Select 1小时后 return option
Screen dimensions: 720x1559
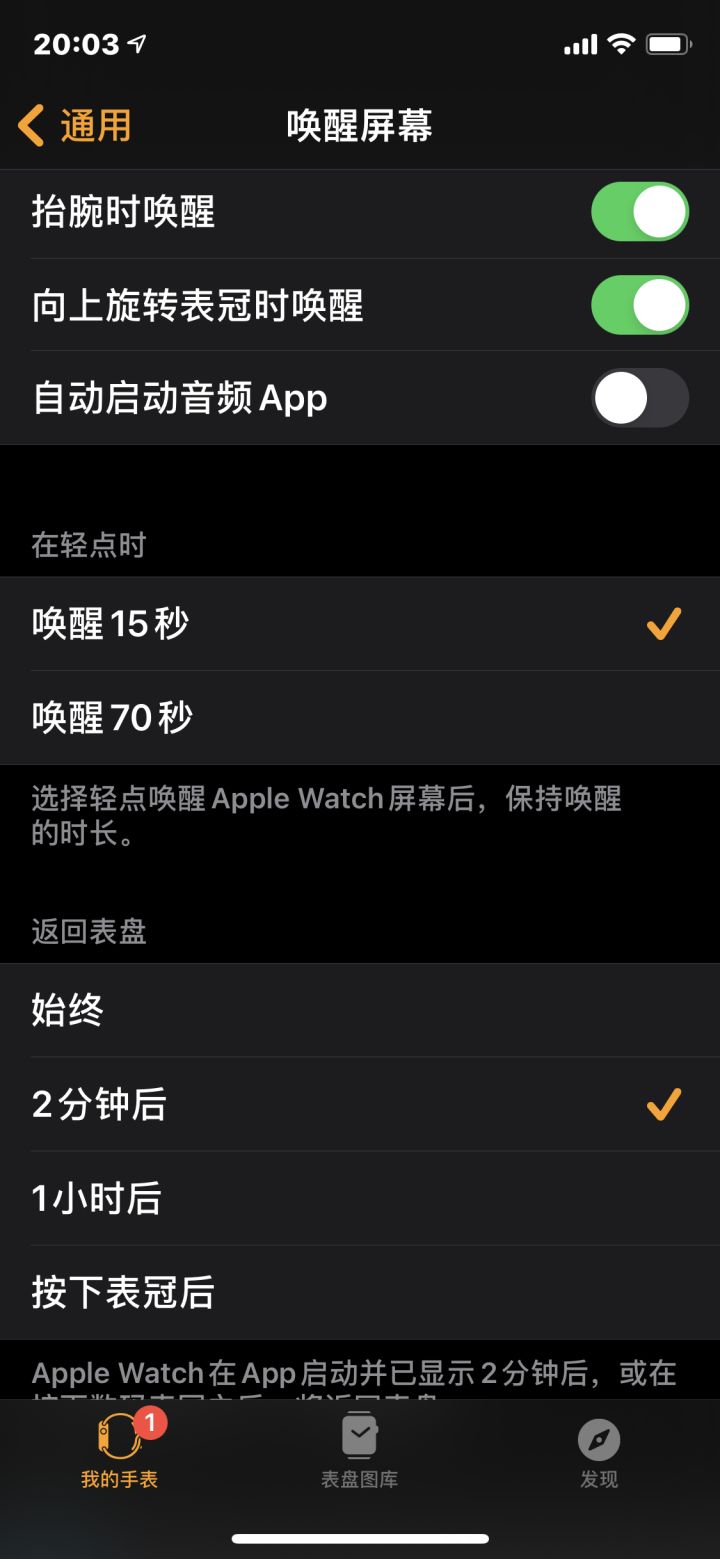[360, 1198]
